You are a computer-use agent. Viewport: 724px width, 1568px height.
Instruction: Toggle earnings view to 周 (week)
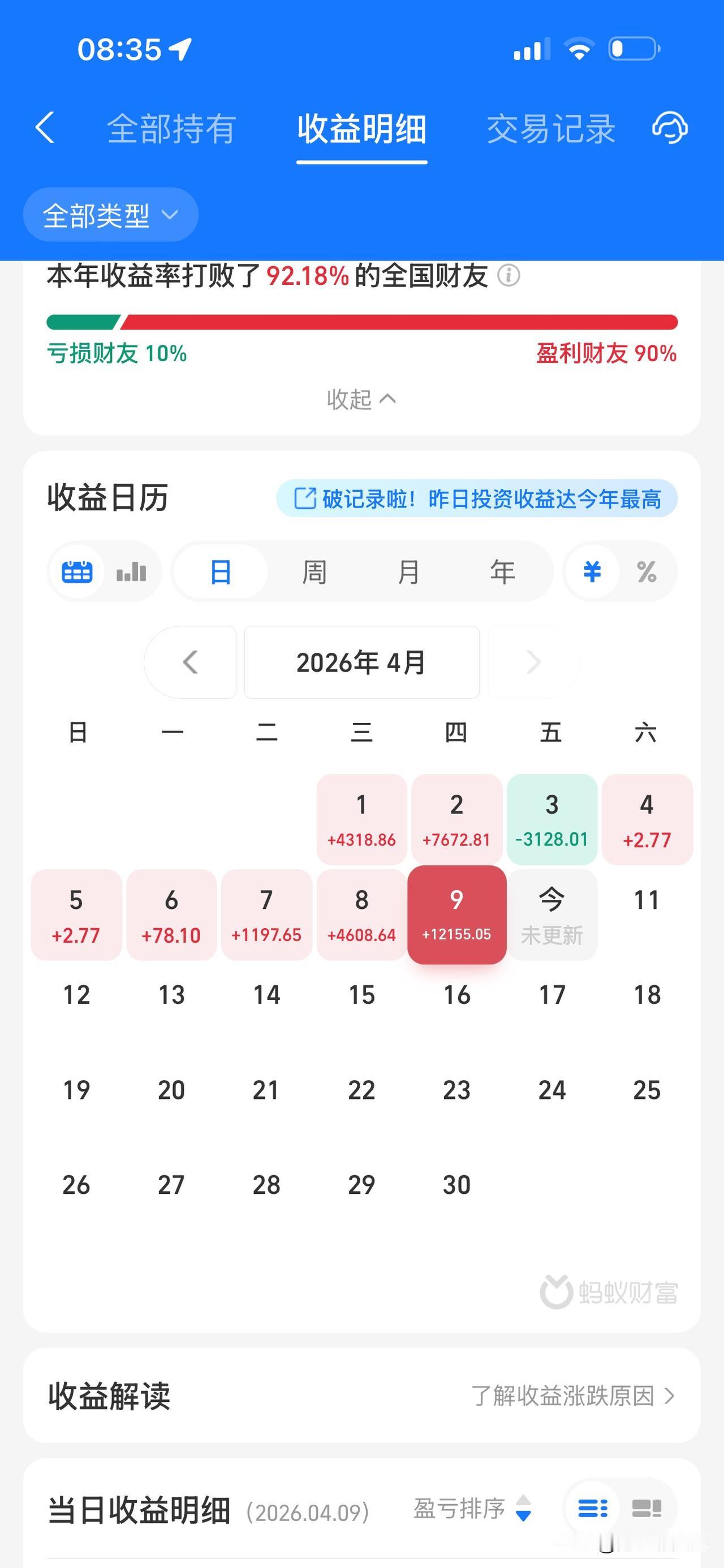click(314, 571)
